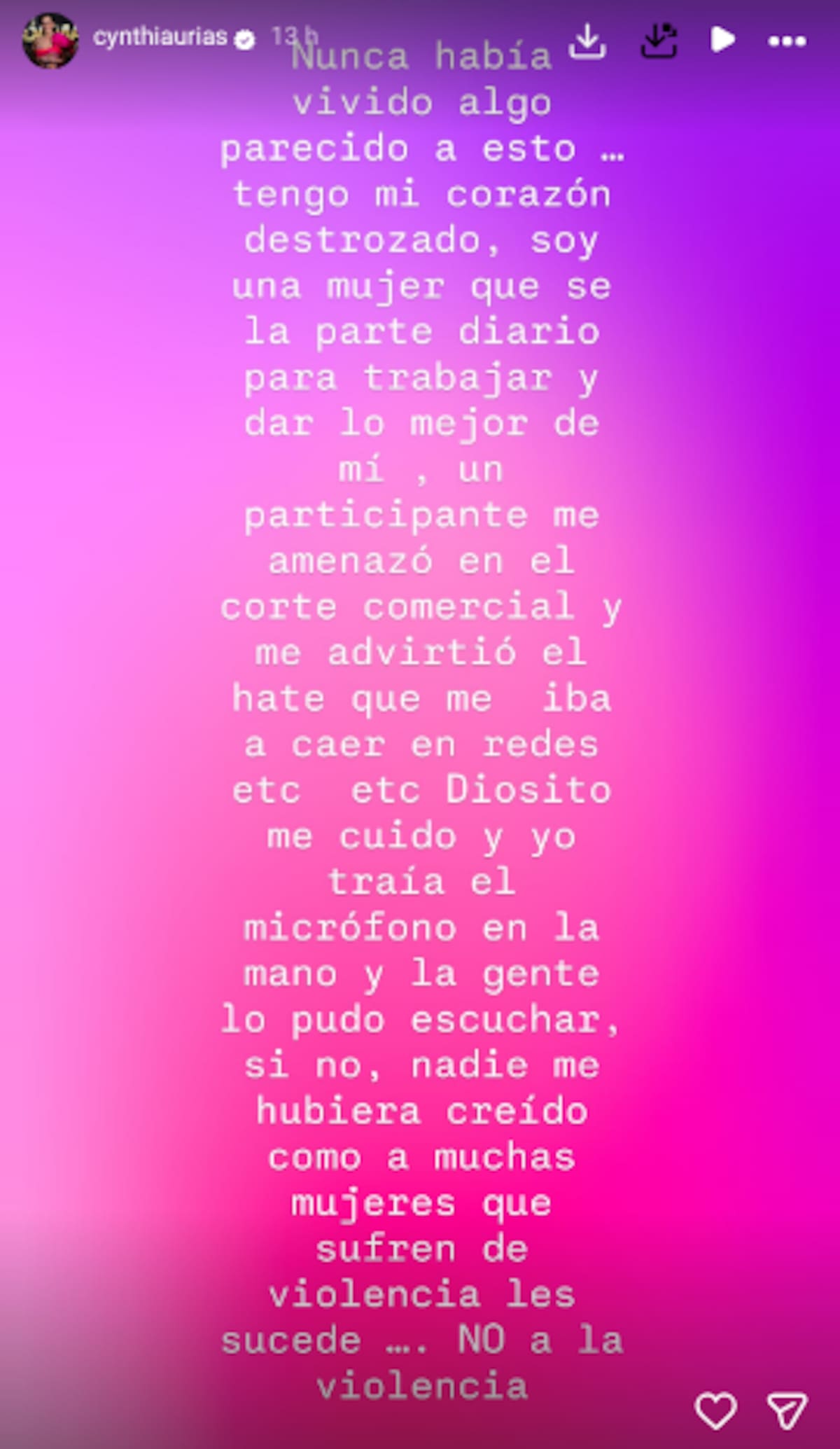
Task: Download all stories with stacked download icon
Action: (659, 41)
